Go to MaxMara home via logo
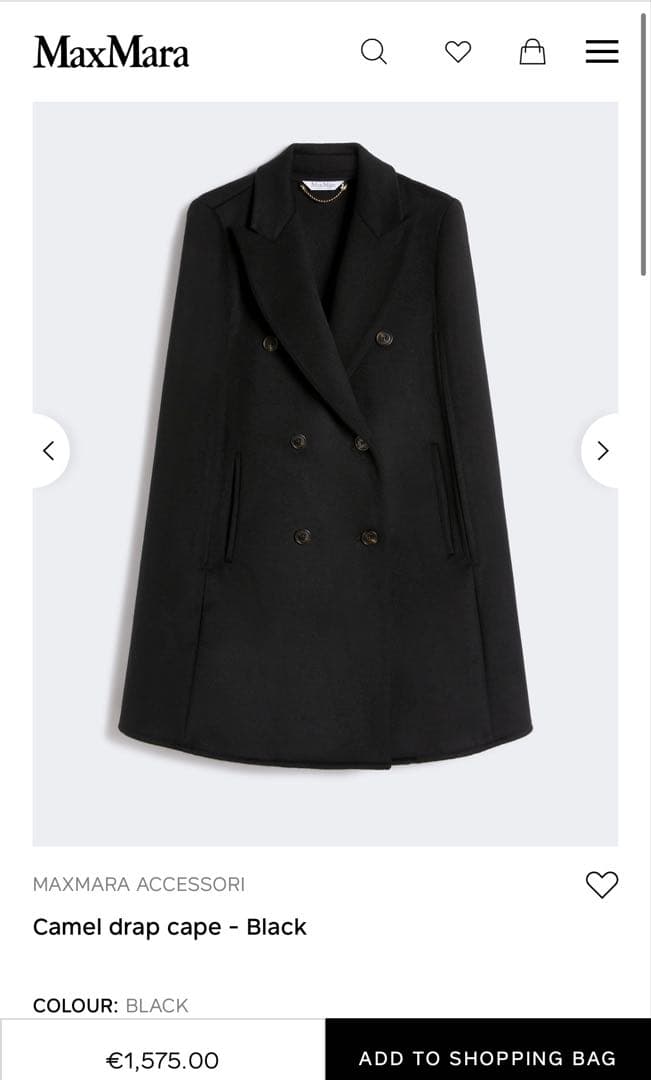This screenshot has width=651, height=1080. tap(111, 52)
